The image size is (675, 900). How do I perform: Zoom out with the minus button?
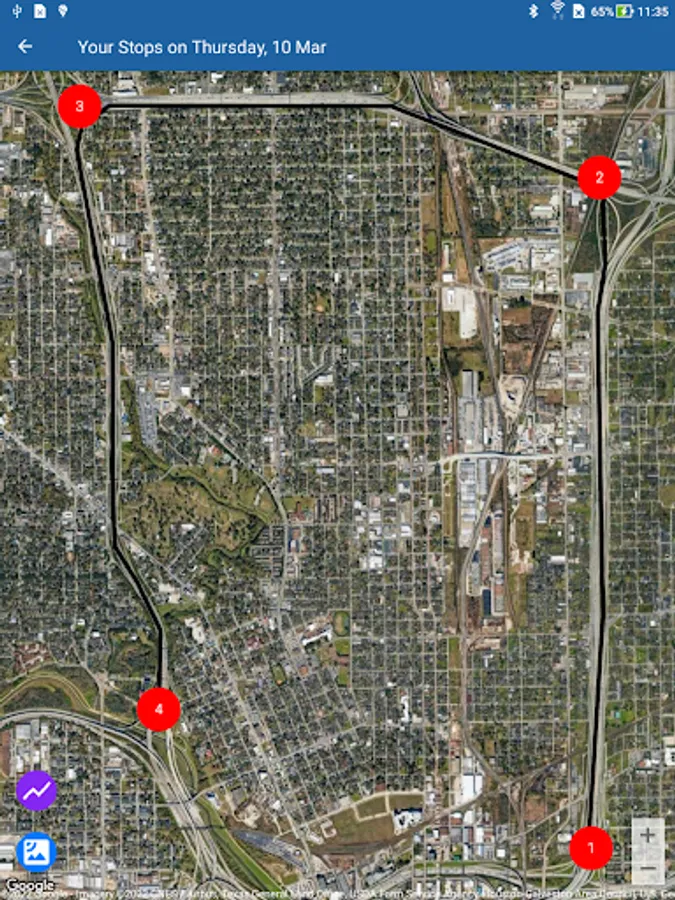pos(648,868)
